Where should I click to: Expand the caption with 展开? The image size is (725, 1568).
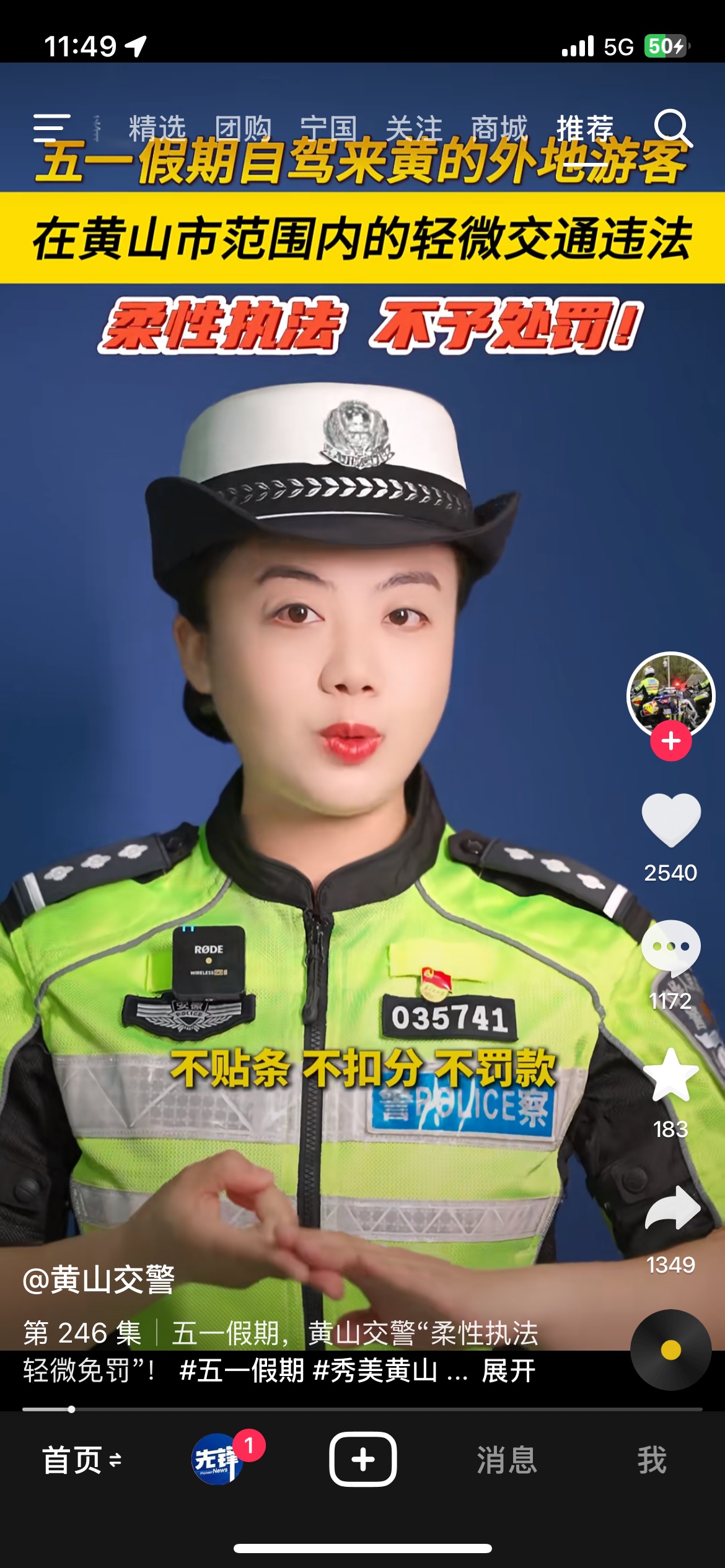[508, 1371]
